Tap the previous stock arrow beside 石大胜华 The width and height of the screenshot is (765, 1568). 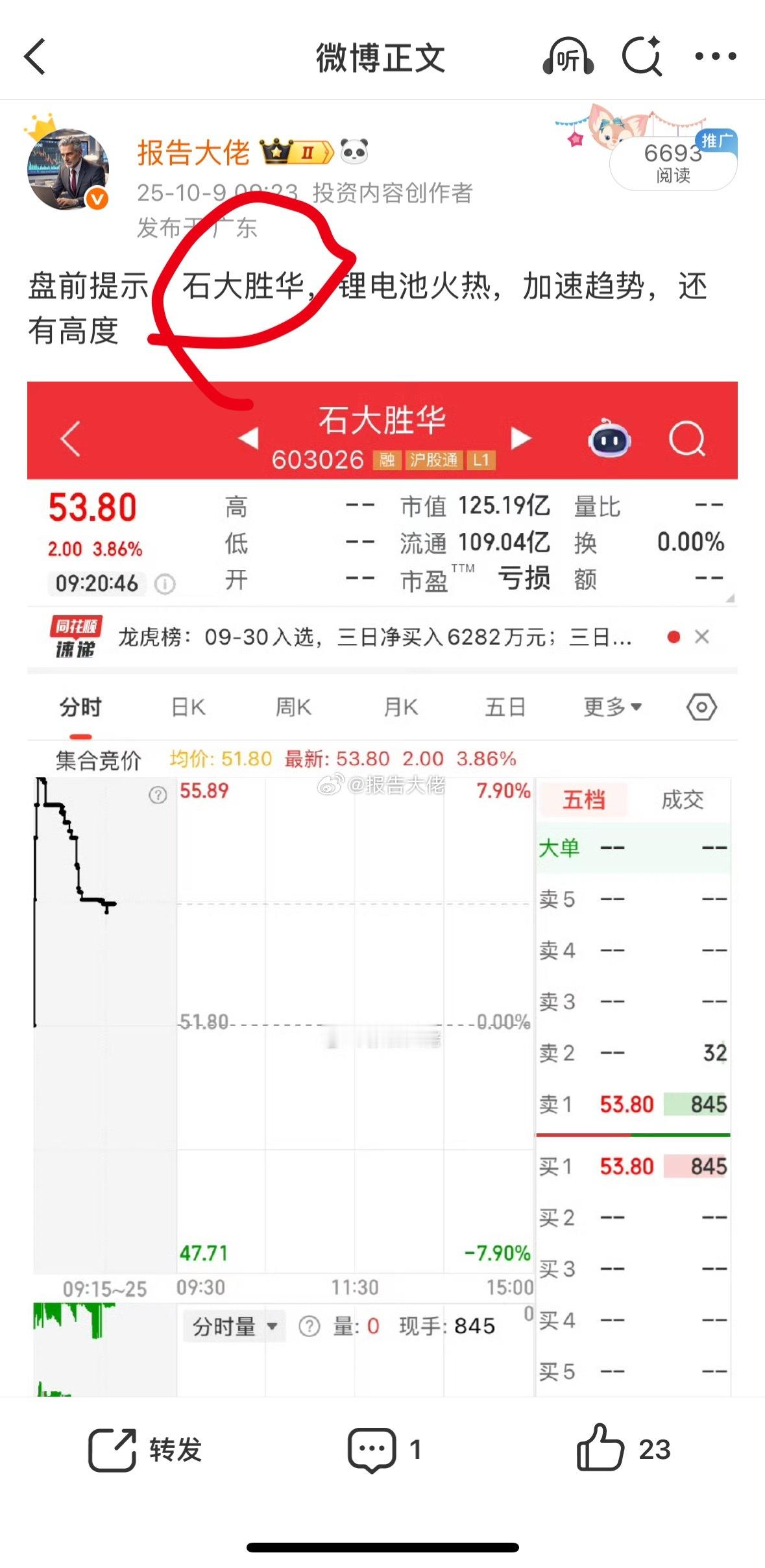250,439
